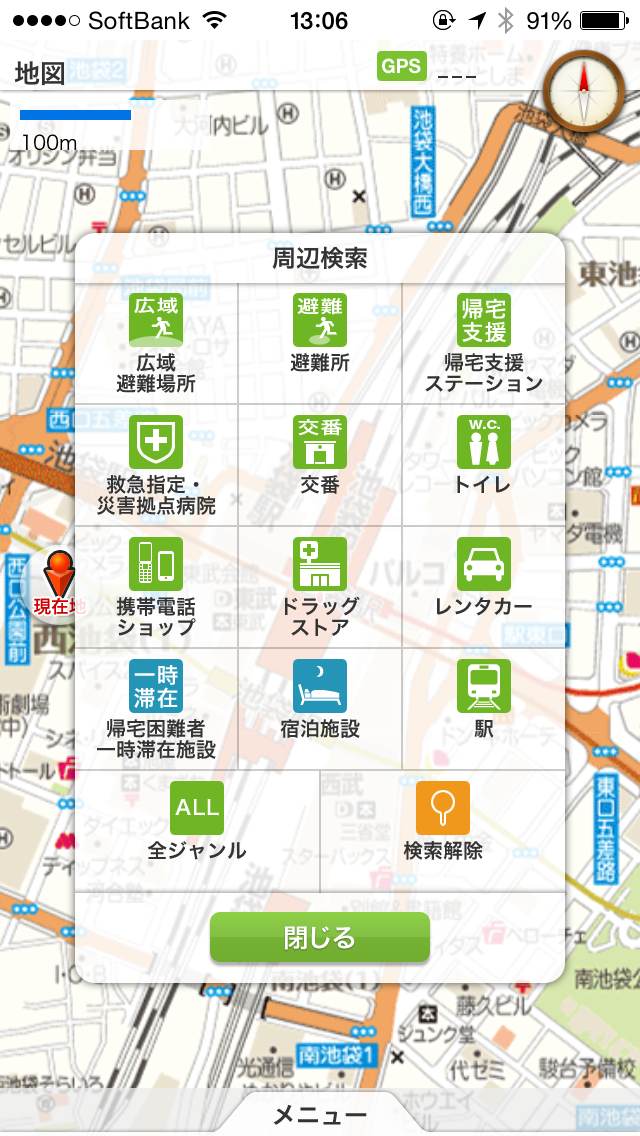Select 広域避難場所 category
Viewport: 640px width, 1136px height.
coord(156,342)
